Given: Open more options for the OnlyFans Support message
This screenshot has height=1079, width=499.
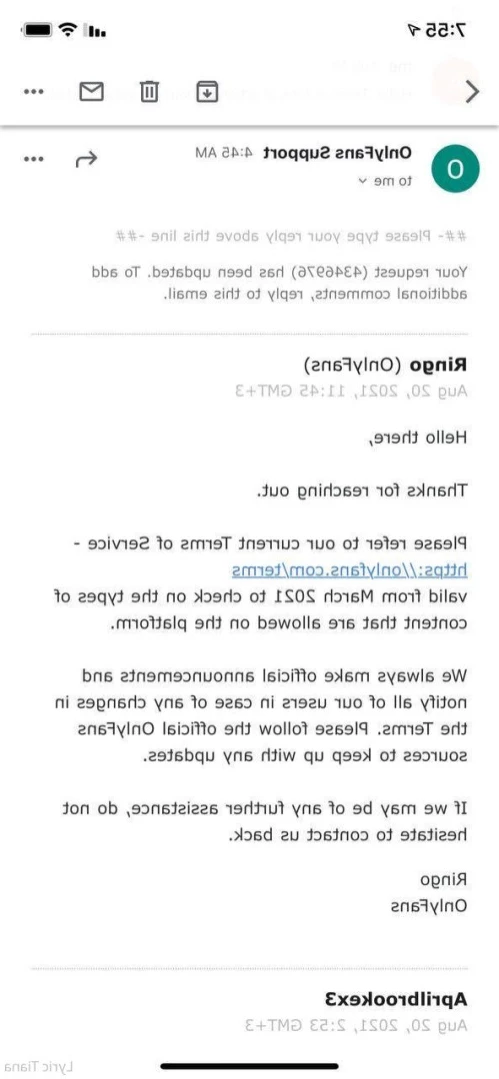Looking at the screenshot, I should 34,159.
